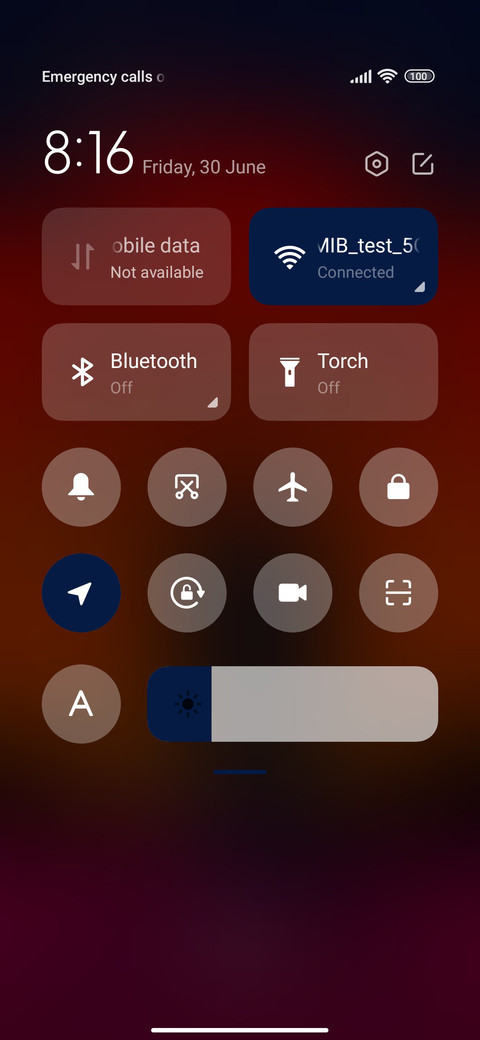Take a screenshot with the scissors icon
480x1040 pixels.
pos(187,488)
